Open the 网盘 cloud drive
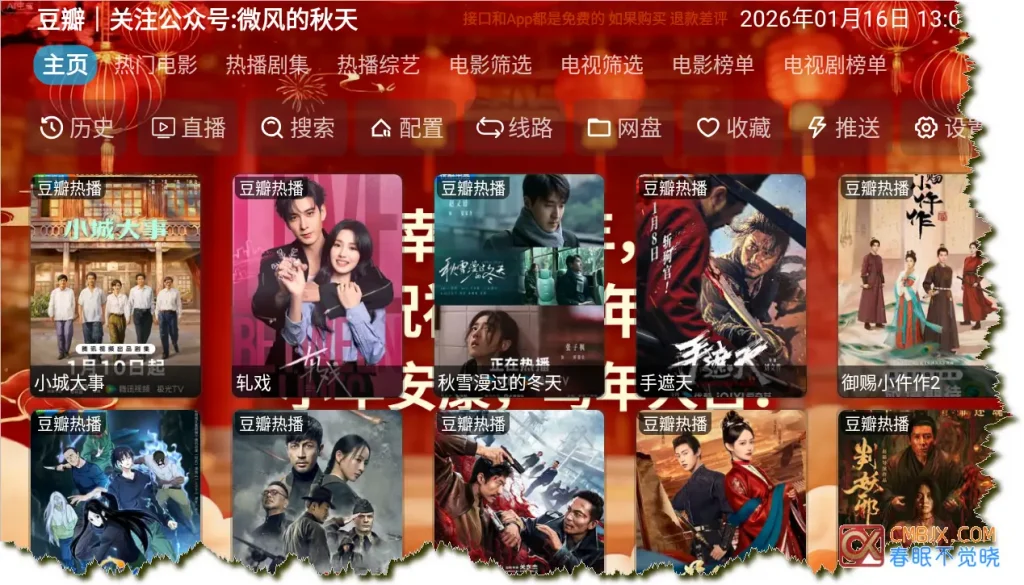Screen dimensions: 1024x585 pos(625,128)
